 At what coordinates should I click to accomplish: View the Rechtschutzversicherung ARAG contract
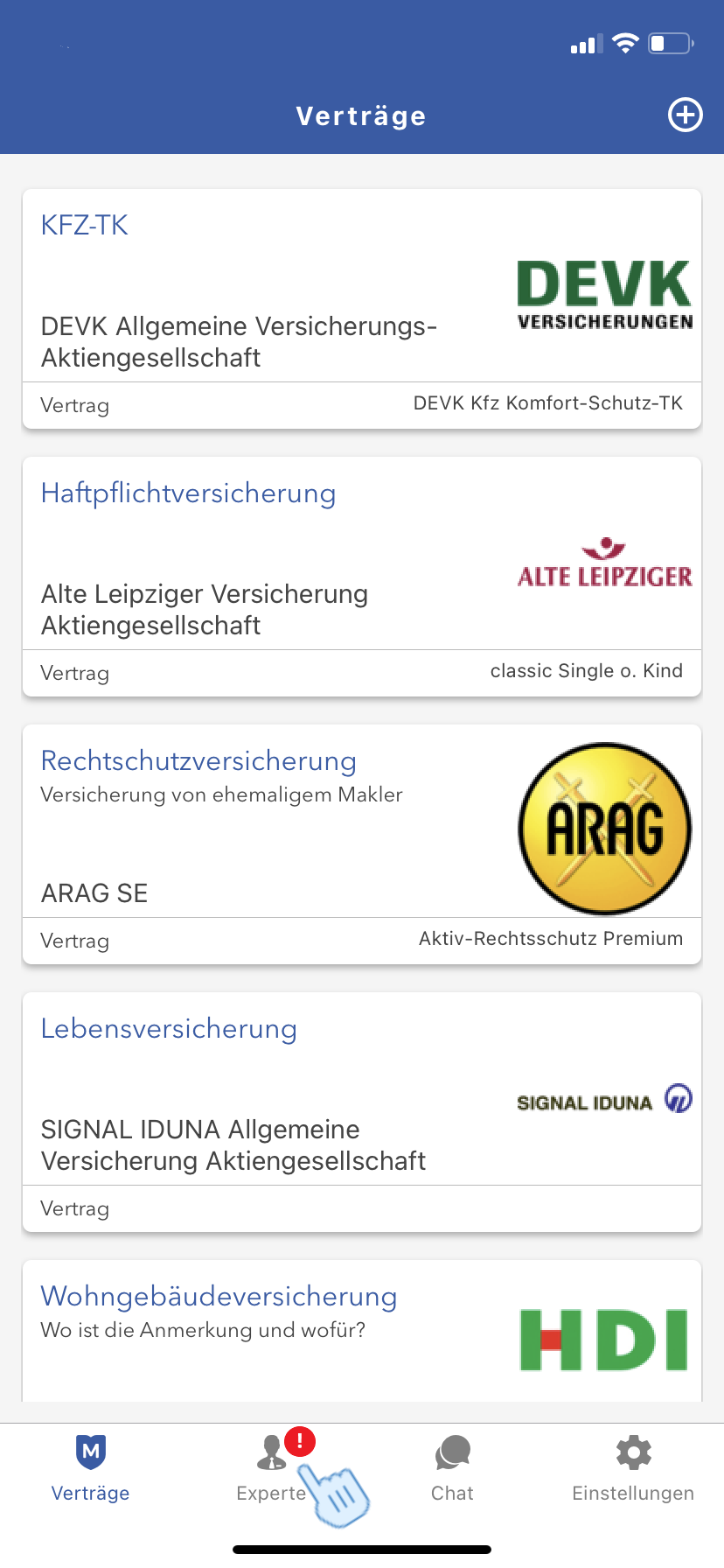pyautogui.click(x=362, y=843)
